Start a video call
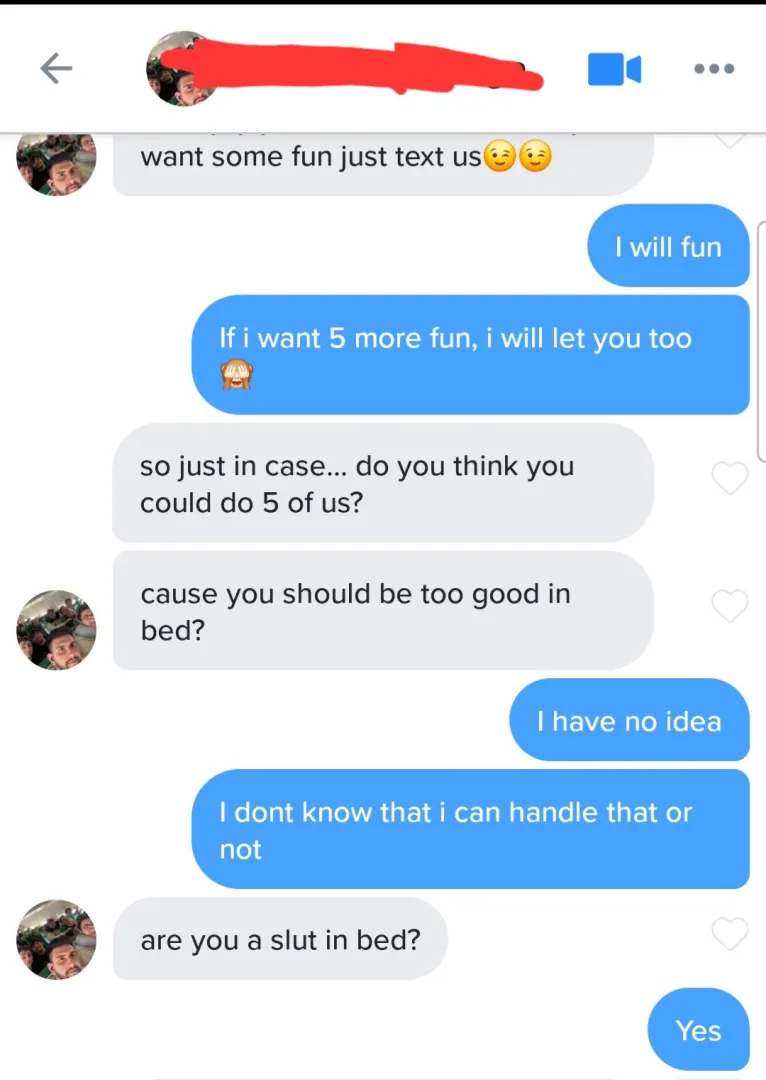 coord(613,69)
